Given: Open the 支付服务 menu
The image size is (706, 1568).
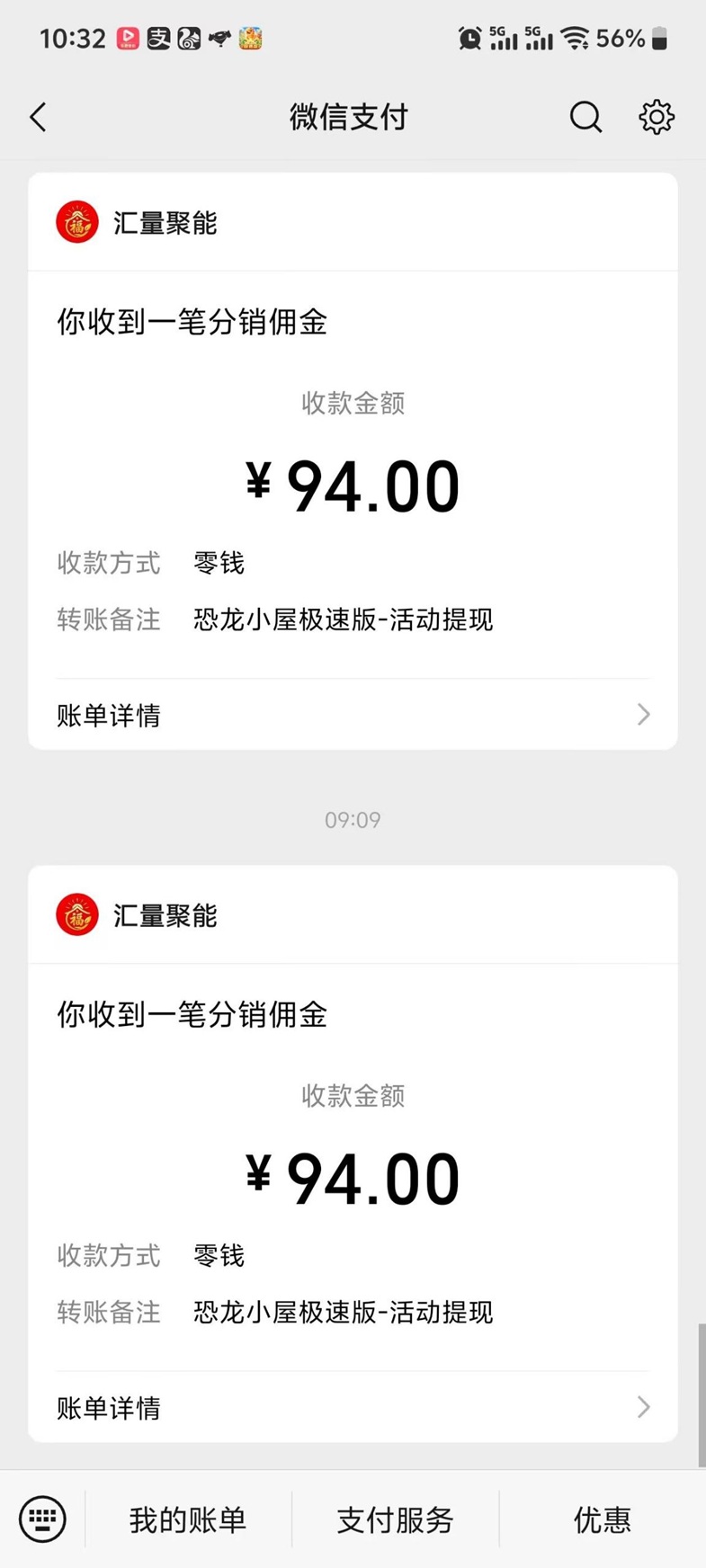Looking at the screenshot, I should pos(396,1519).
